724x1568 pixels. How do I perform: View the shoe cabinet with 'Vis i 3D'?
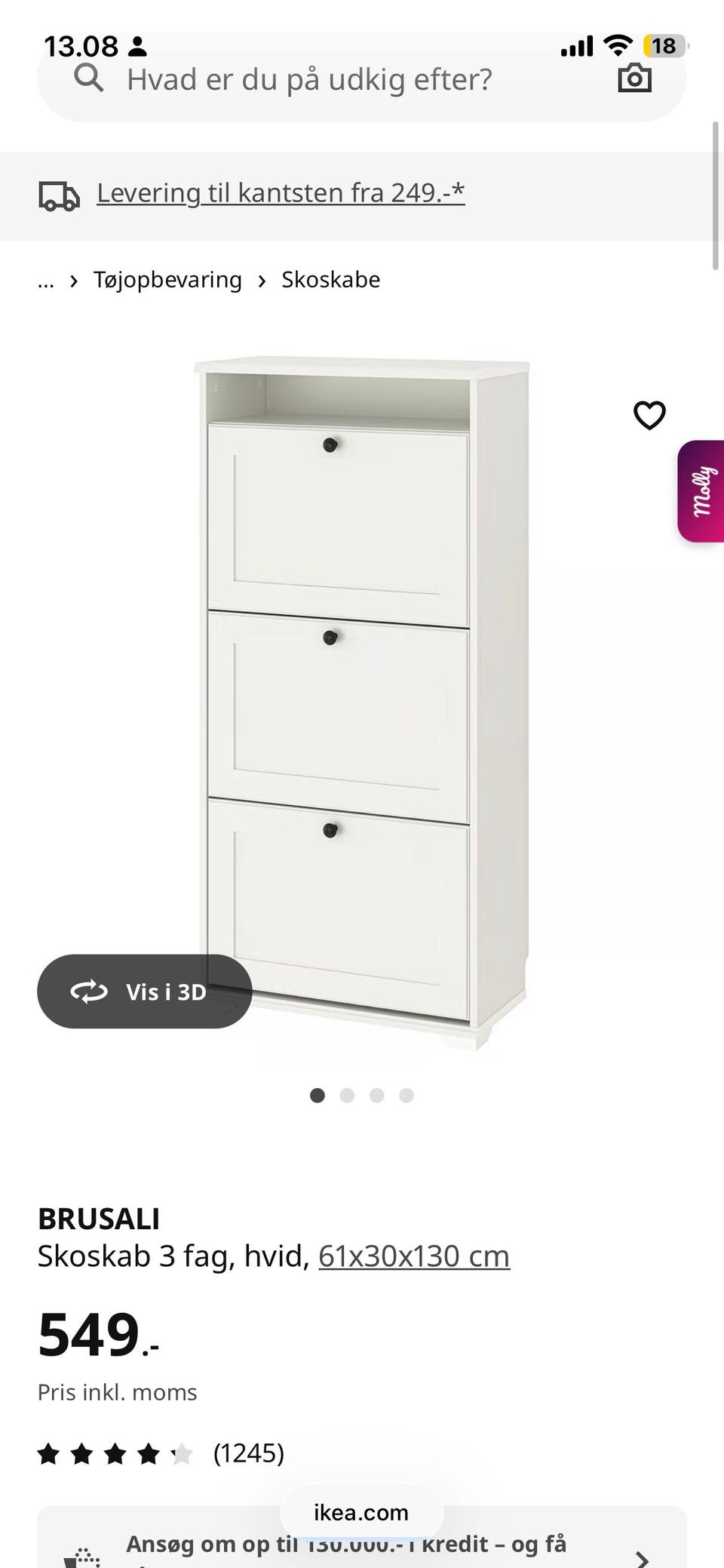[145, 992]
